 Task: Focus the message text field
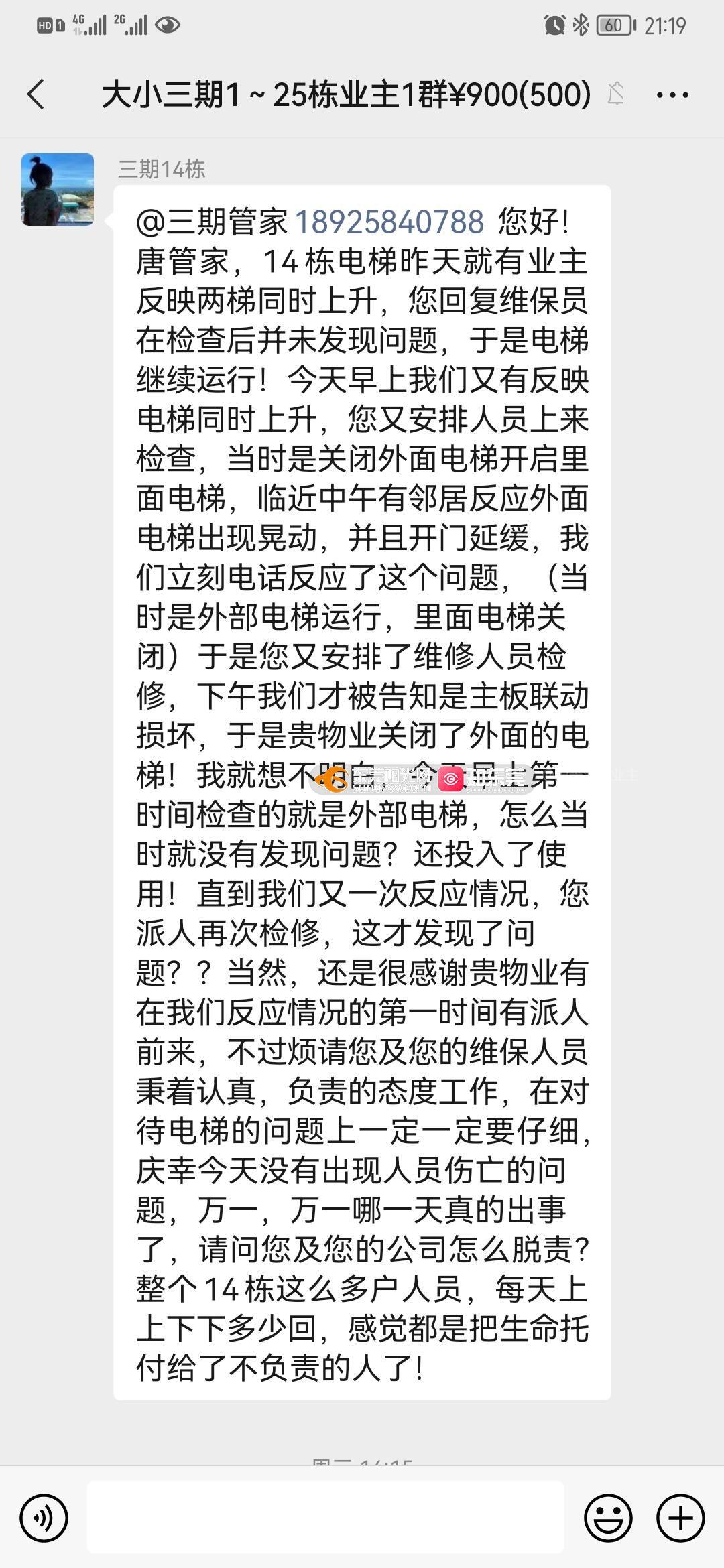[326, 1518]
